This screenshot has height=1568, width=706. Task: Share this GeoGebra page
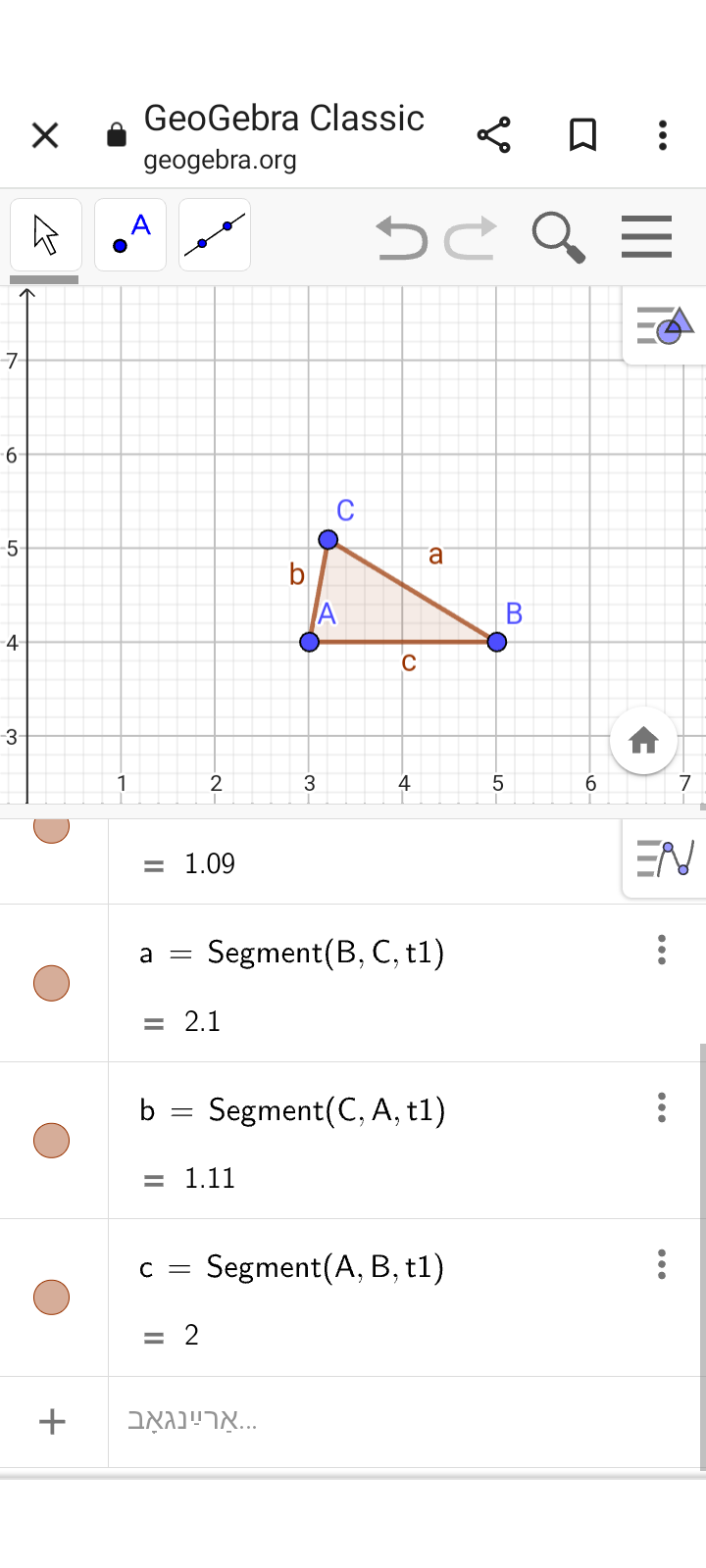(493, 135)
